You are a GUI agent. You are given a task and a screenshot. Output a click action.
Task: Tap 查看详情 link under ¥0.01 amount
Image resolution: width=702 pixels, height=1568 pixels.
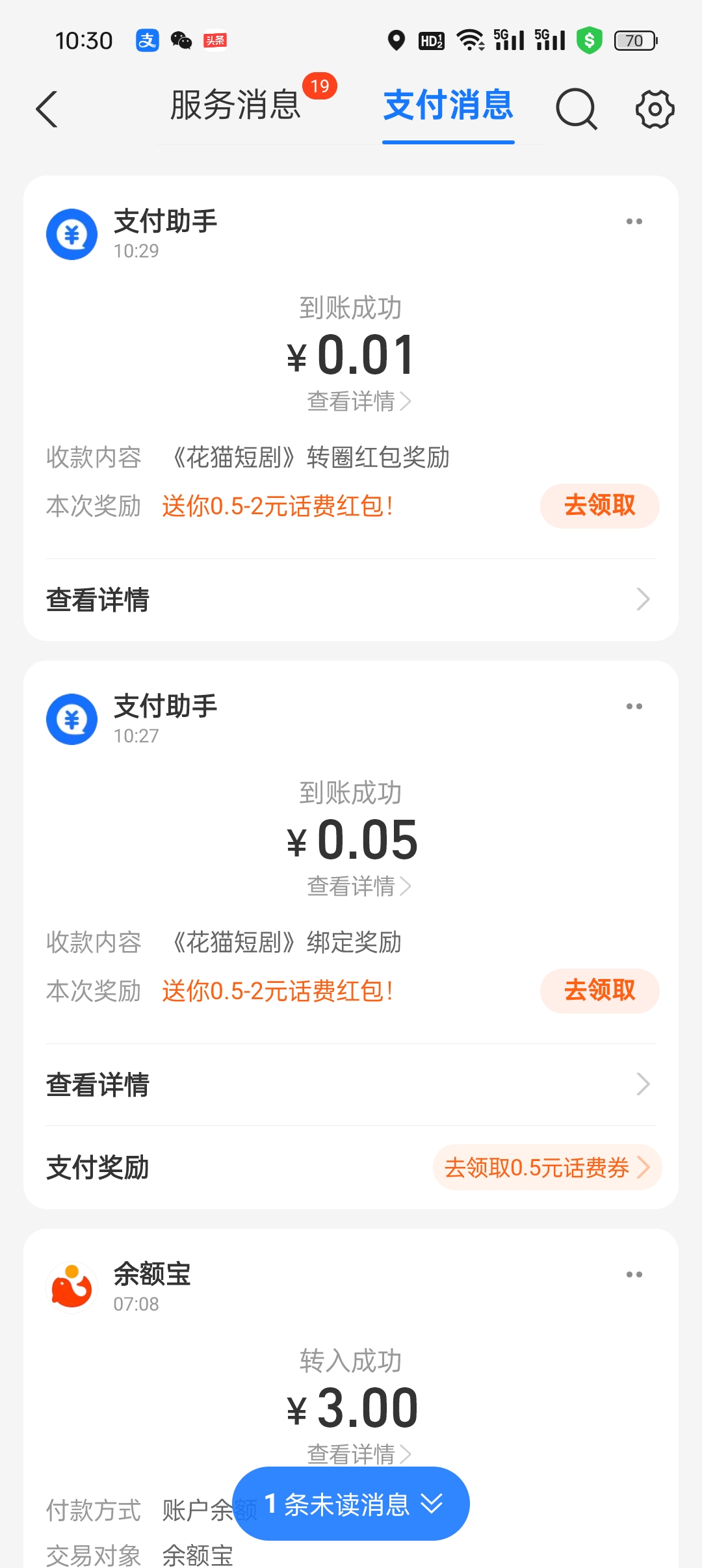pos(359,401)
